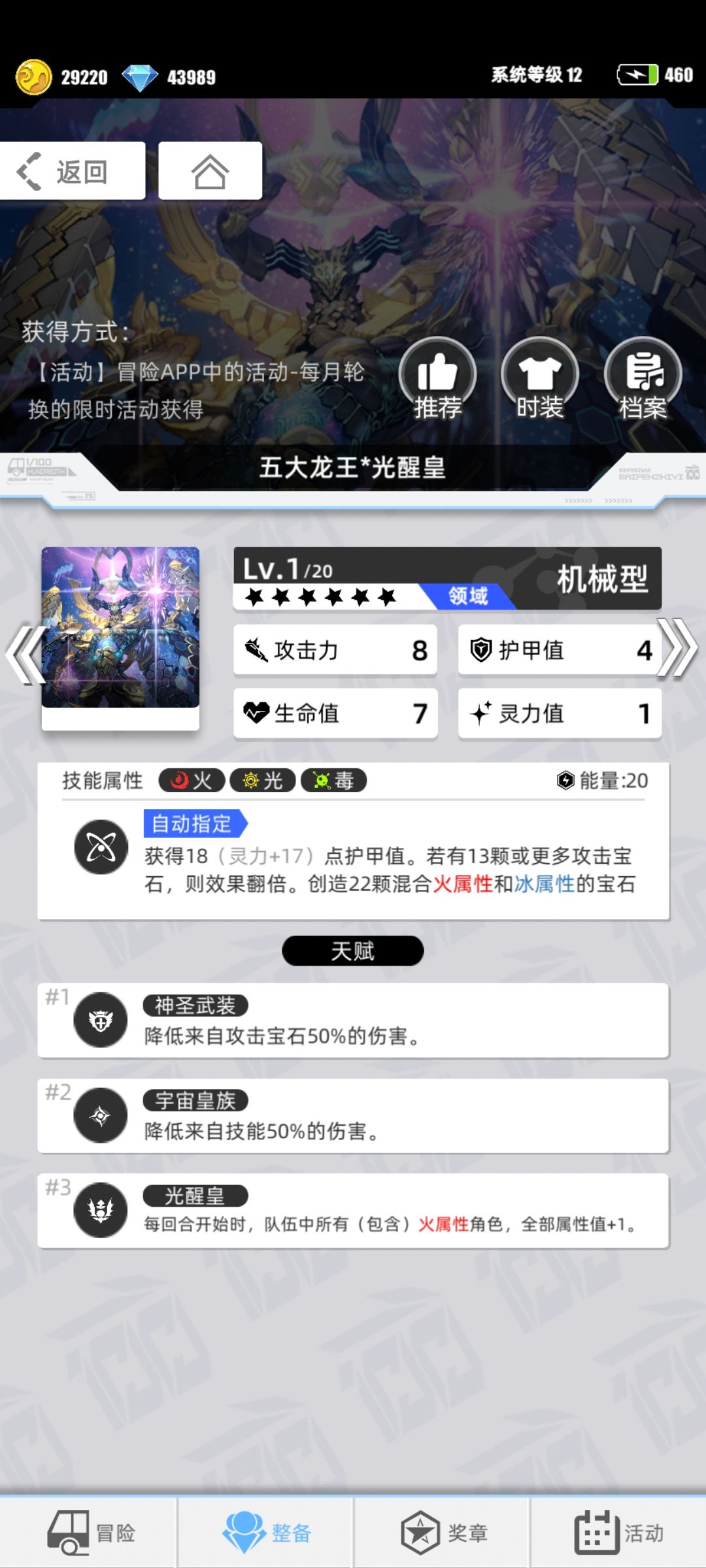Click the 推荐 thumbs-up icon
Screen dimensions: 706x1568
click(x=437, y=375)
